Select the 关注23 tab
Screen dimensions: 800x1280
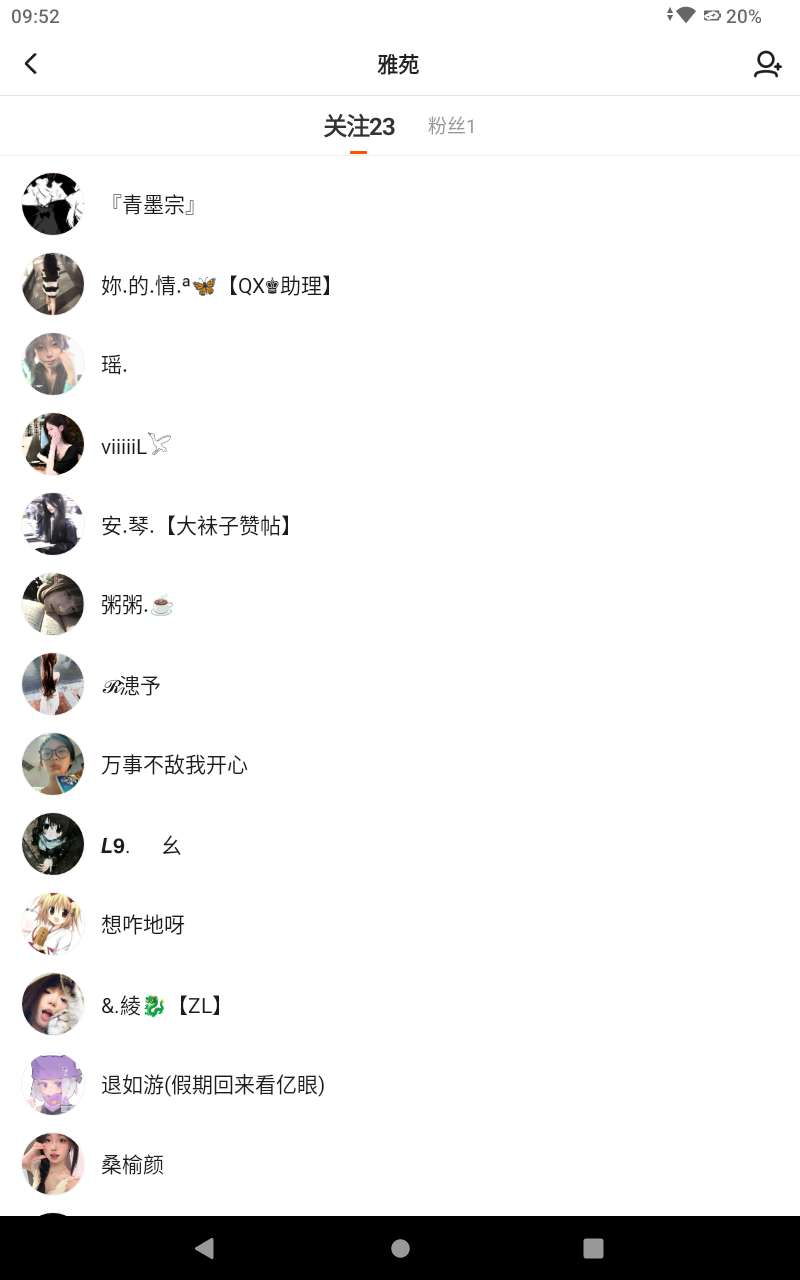[359, 127]
